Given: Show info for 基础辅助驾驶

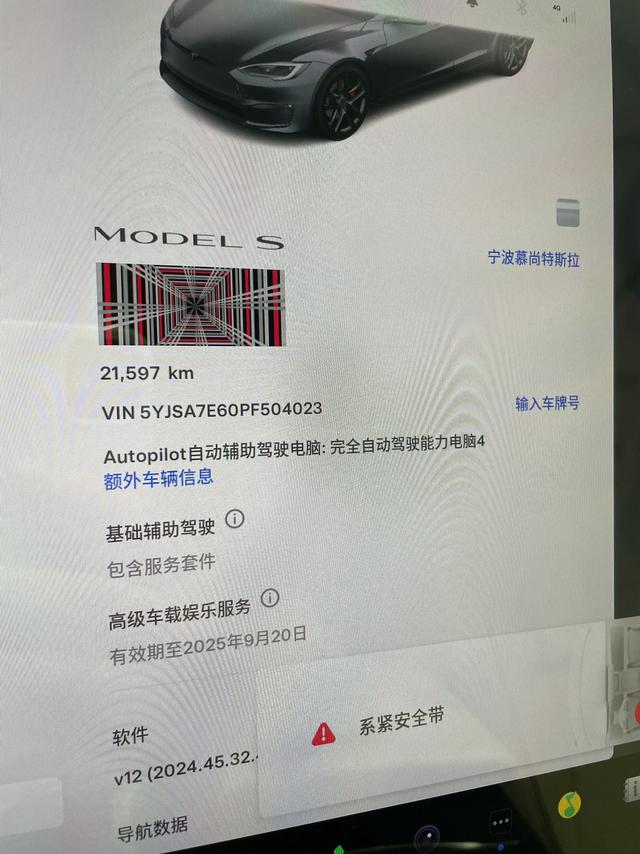Looking at the screenshot, I should pyautogui.click(x=235, y=519).
